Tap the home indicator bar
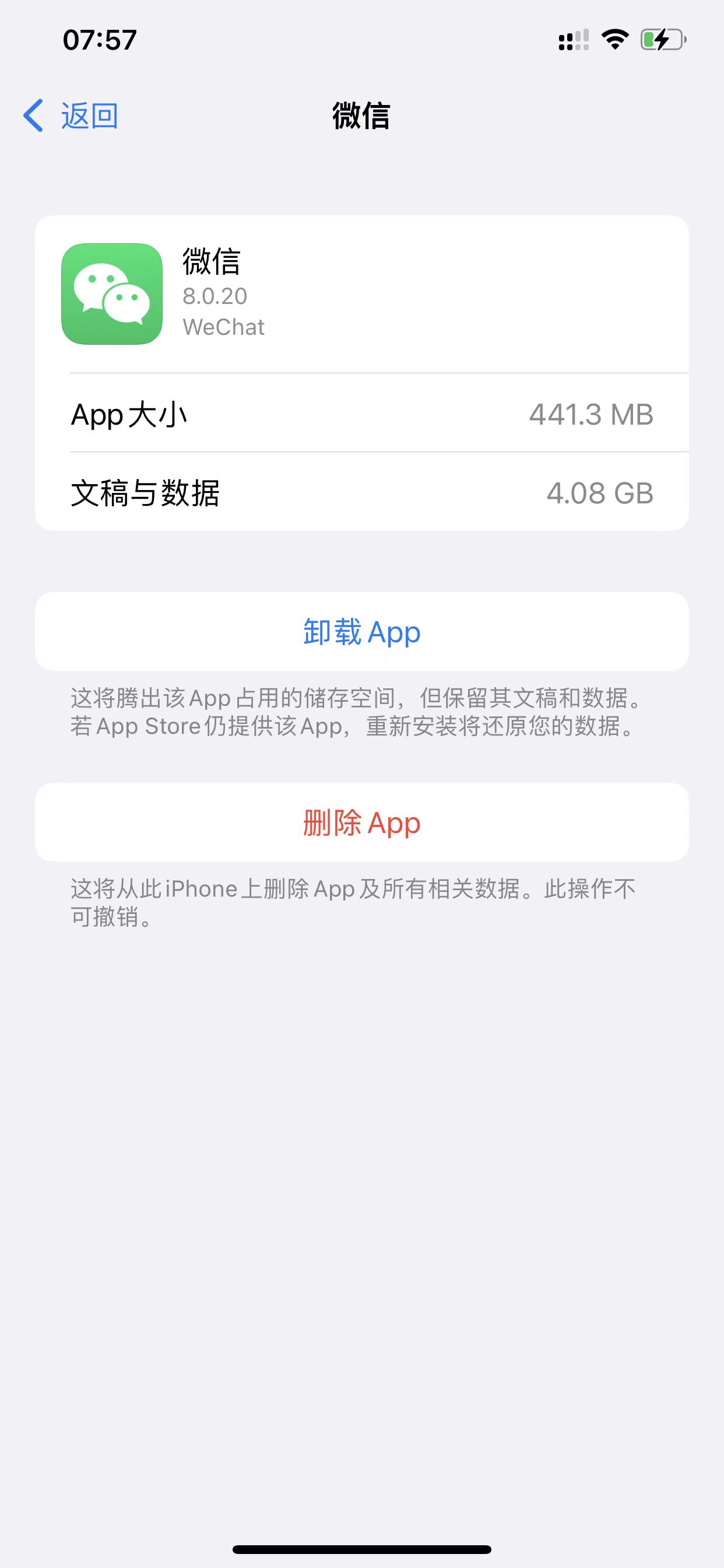This screenshot has width=724, height=1568. point(361,1549)
